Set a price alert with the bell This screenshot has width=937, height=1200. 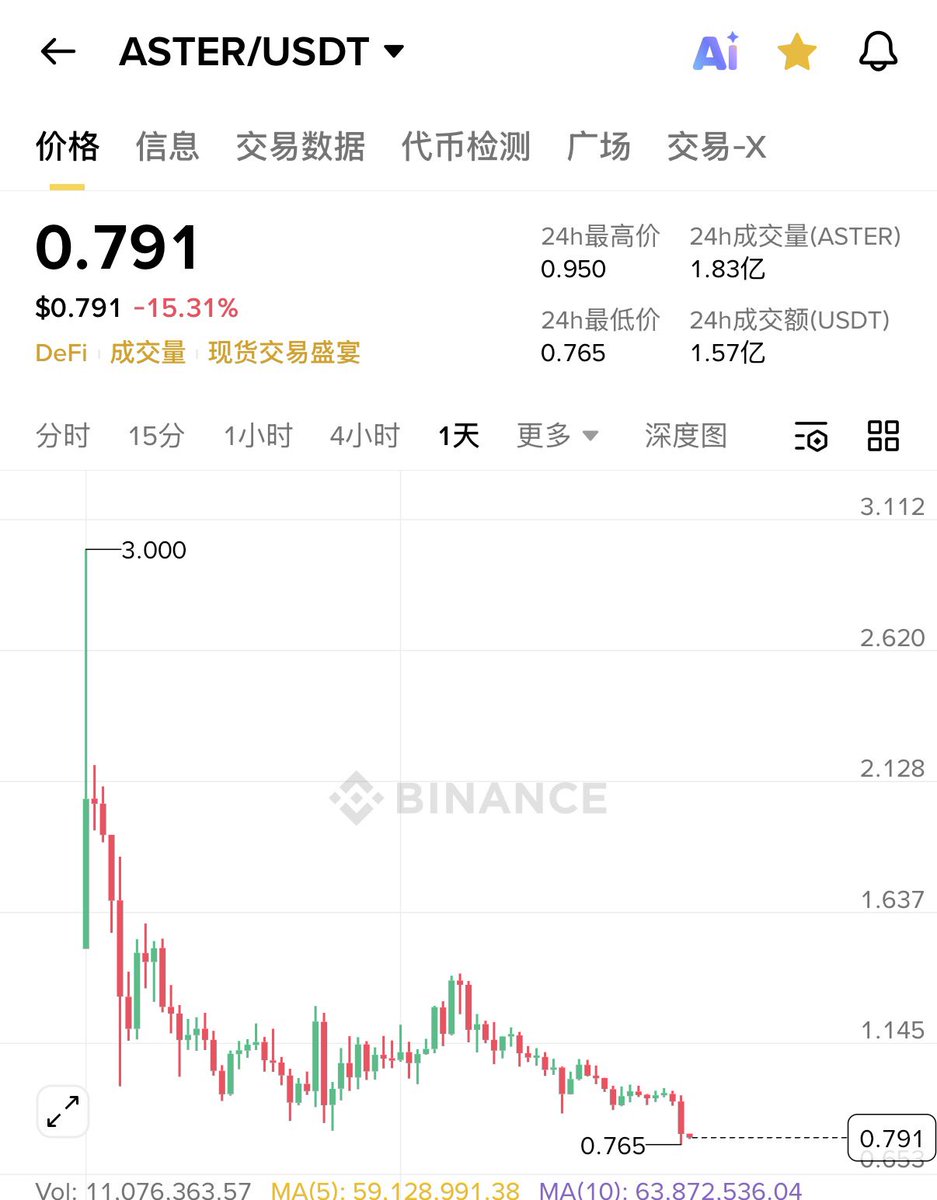pyautogui.click(x=878, y=52)
